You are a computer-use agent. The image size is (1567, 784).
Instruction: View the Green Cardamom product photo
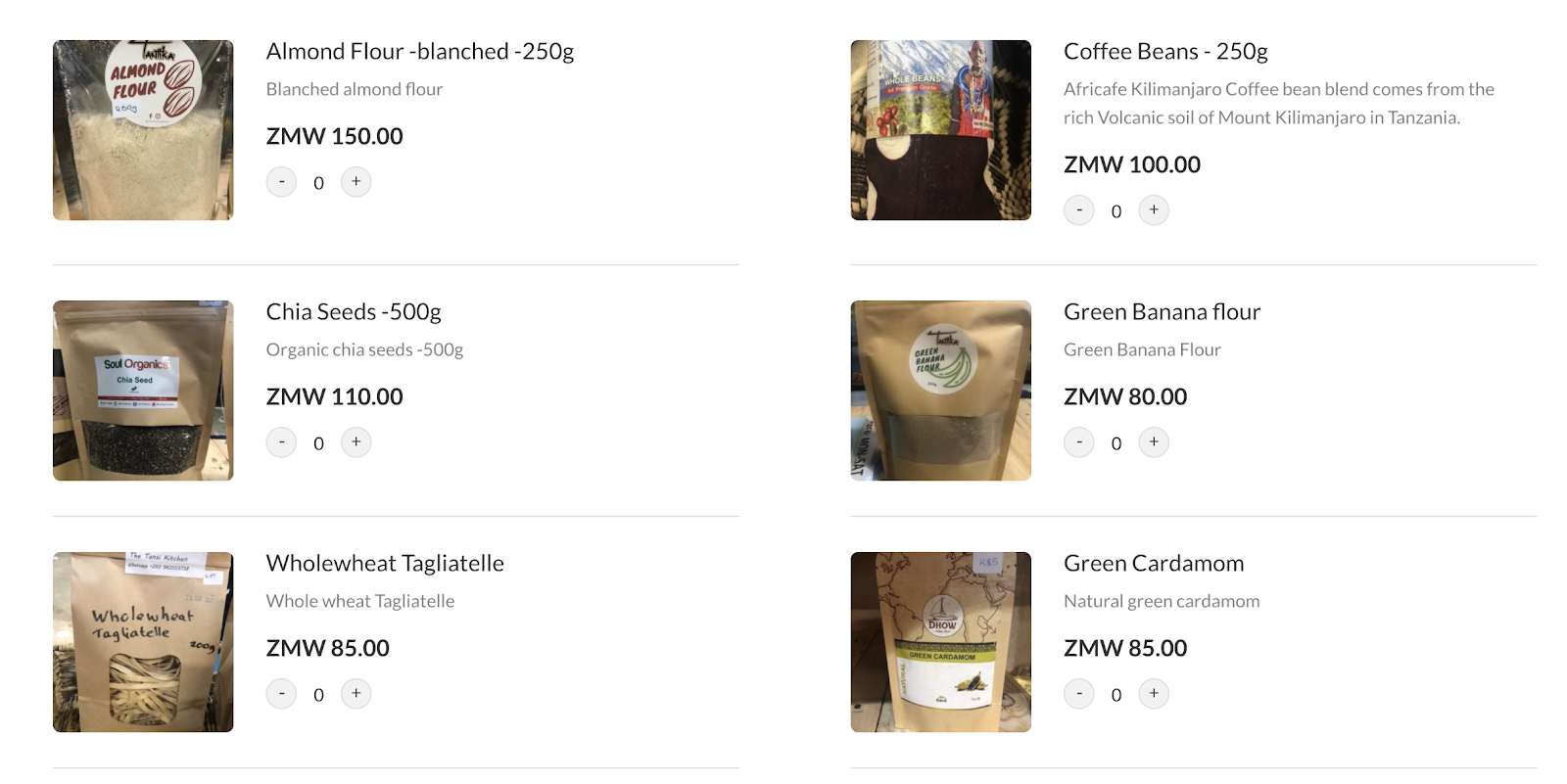(940, 642)
